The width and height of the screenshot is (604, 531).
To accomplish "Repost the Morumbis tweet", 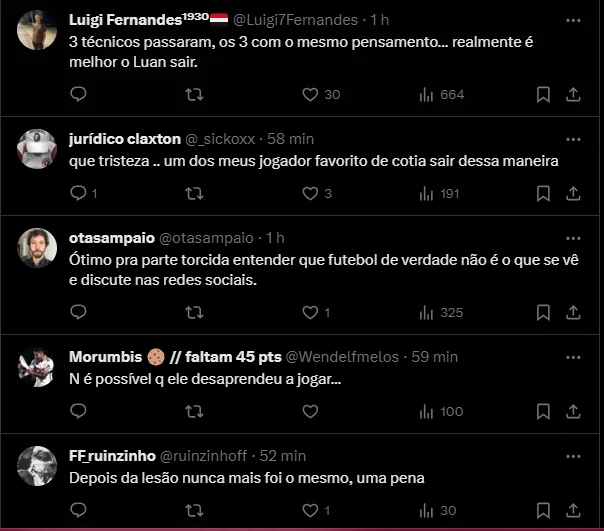I will pyautogui.click(x=195, y=411).
